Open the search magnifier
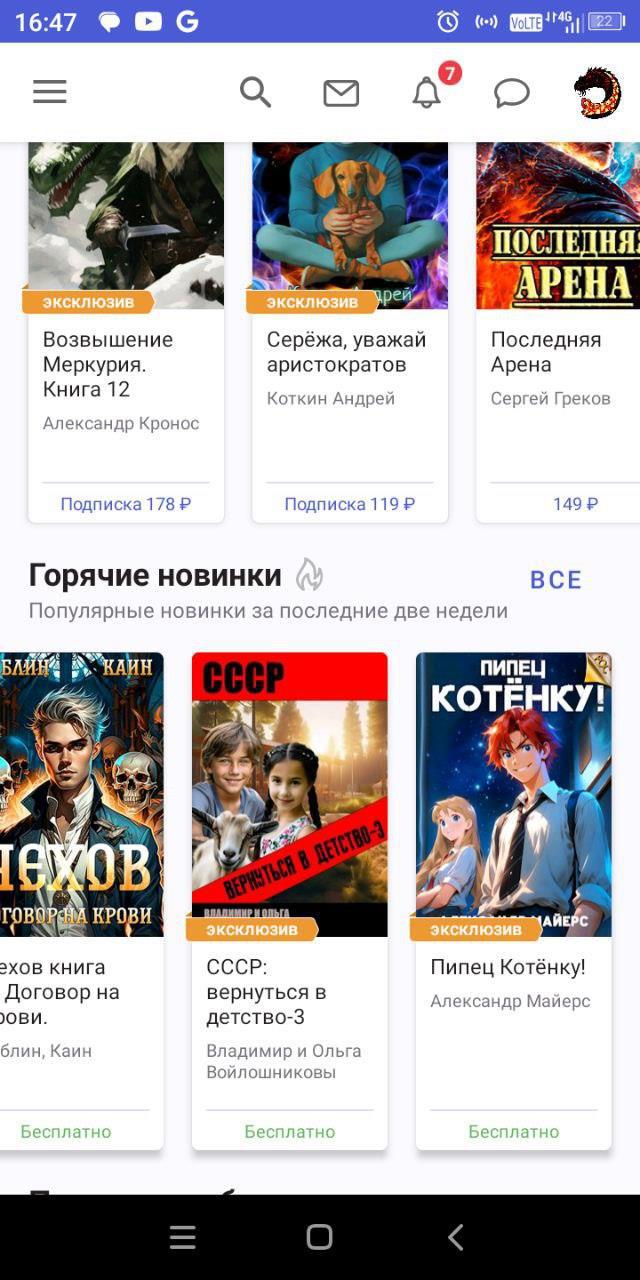640x1280 pixels. 256,92
